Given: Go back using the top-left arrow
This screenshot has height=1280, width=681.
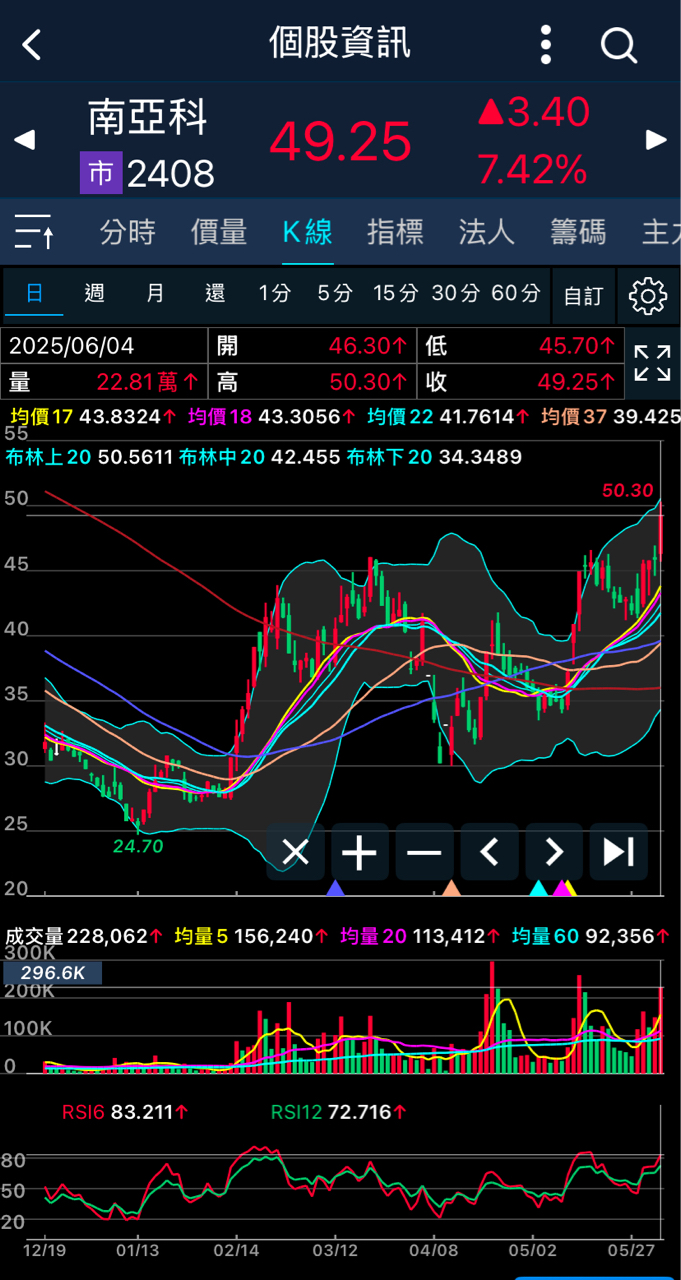Looking at the screenshot, I should pos(32,45).
